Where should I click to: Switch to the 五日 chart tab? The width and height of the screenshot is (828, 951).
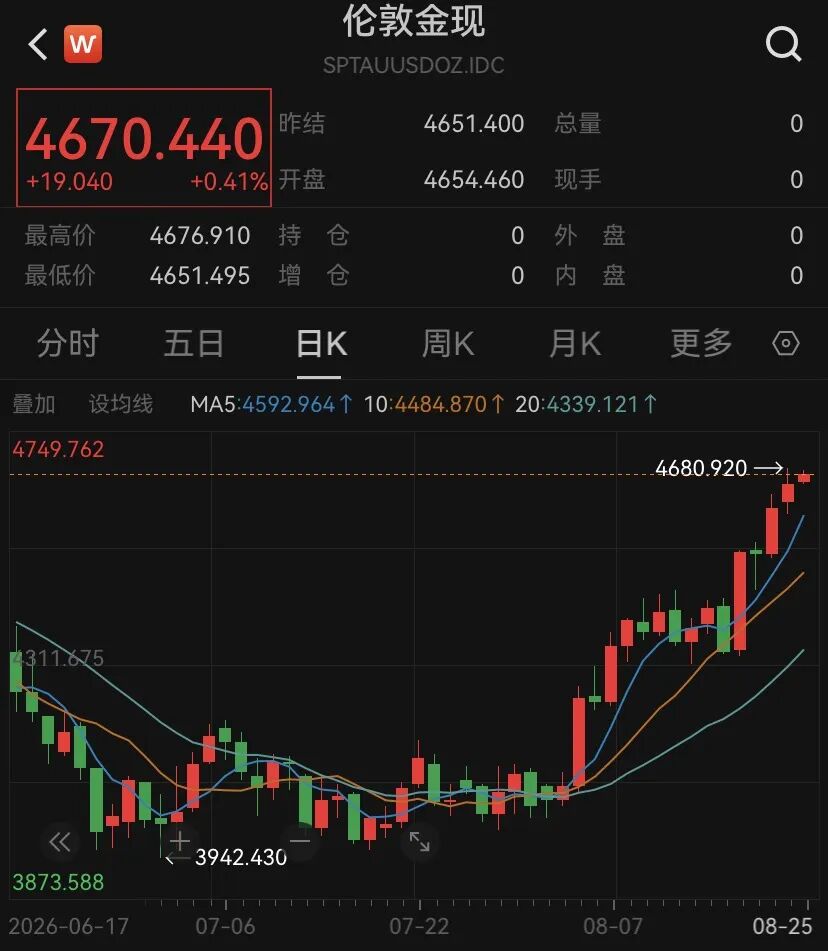(194, 343)
